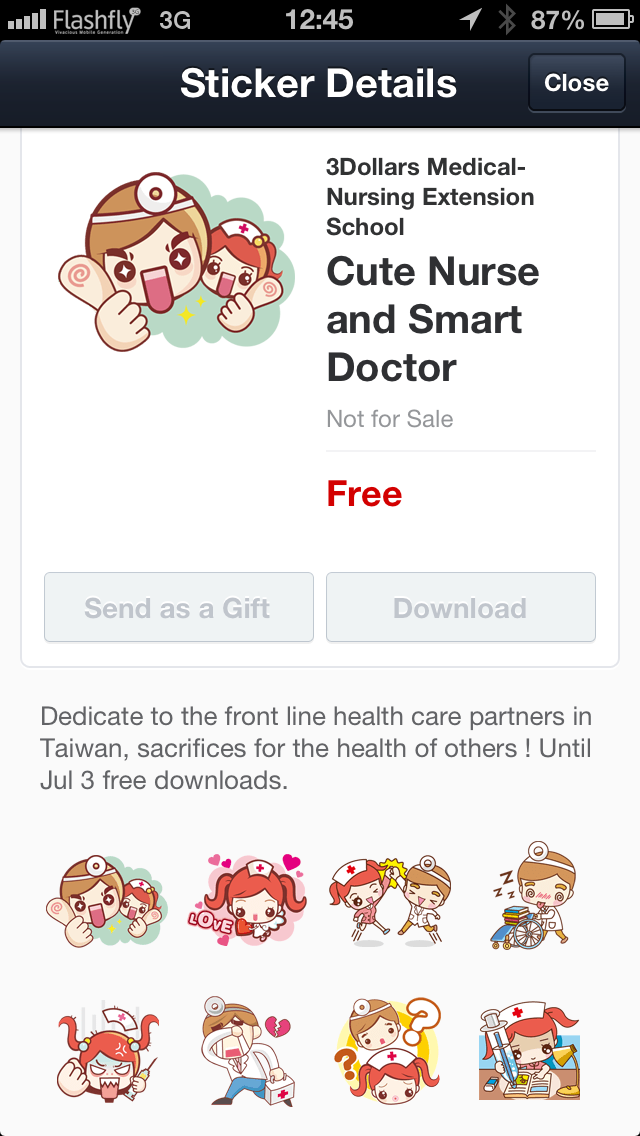
Task: Preview the excited doctor and nurse sticker in grid
Action: tap(107, 900)
